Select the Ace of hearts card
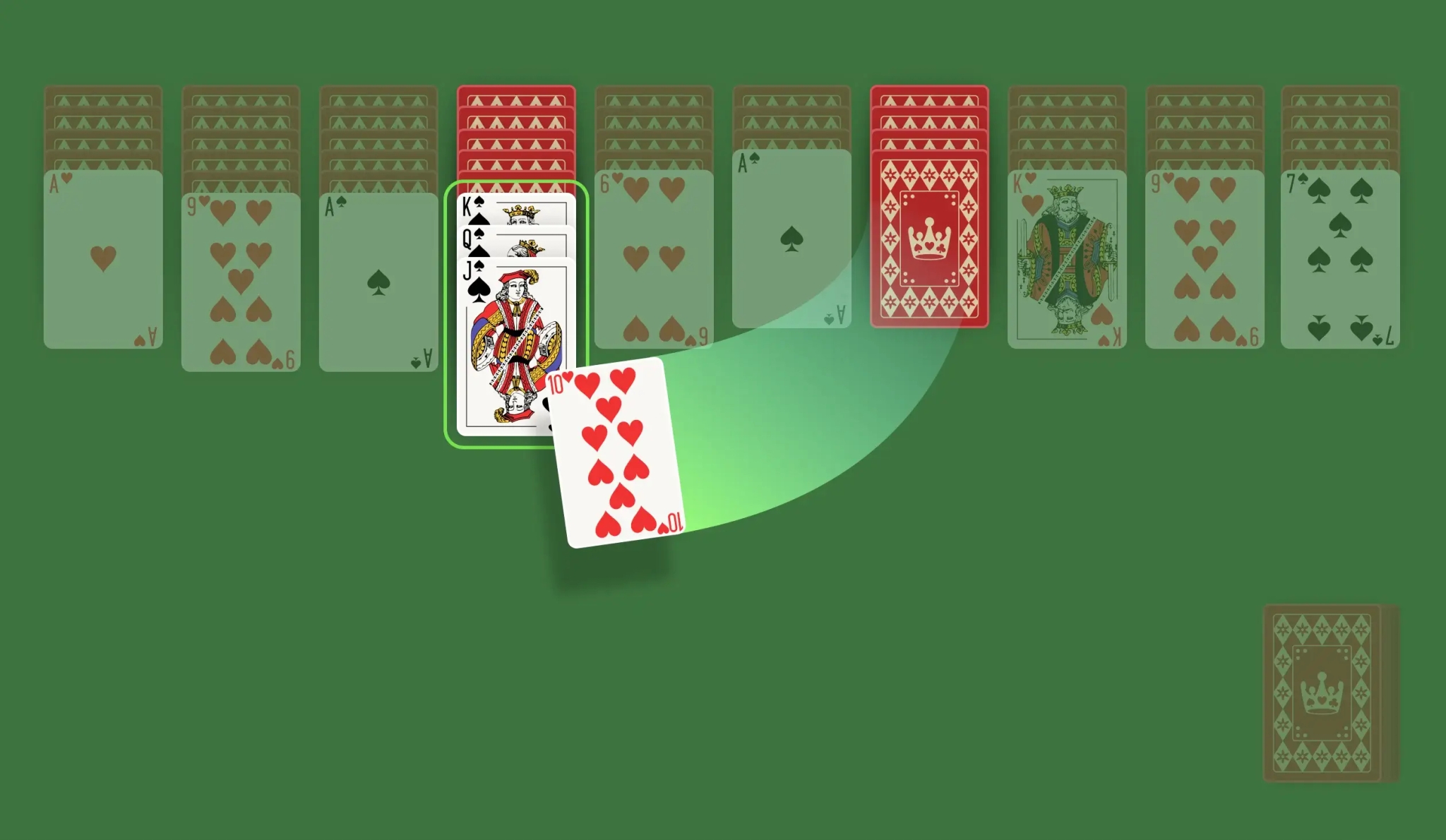 pyautogui.click(x=103, y=259)
